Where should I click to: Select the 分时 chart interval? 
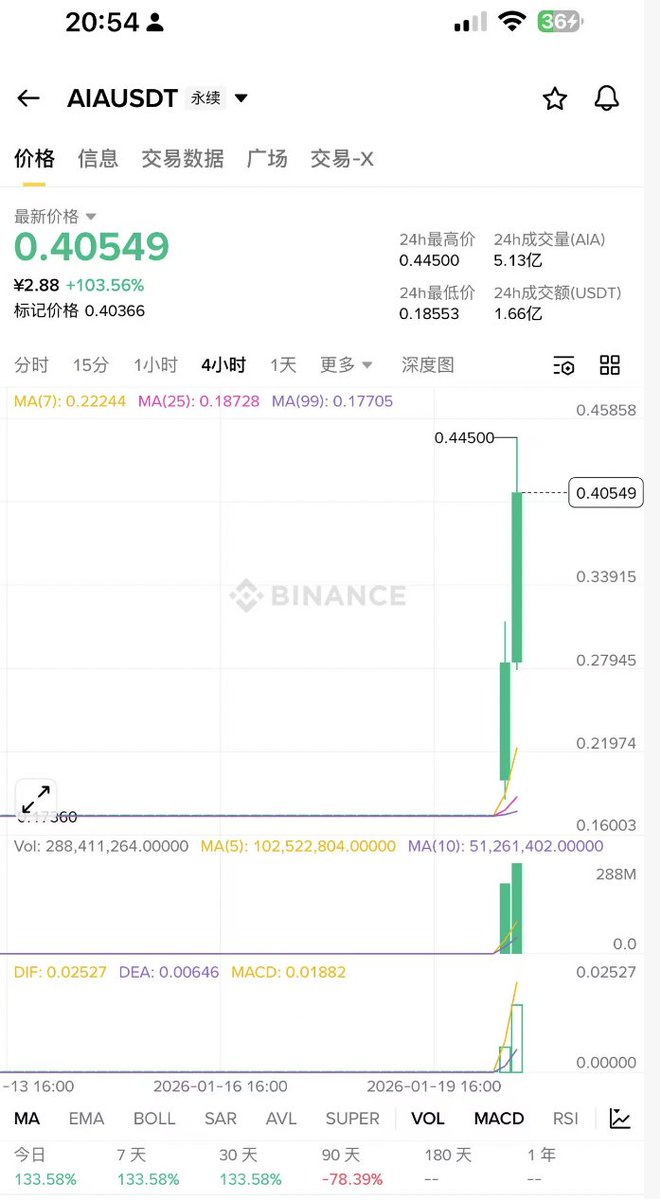(31, 365)
